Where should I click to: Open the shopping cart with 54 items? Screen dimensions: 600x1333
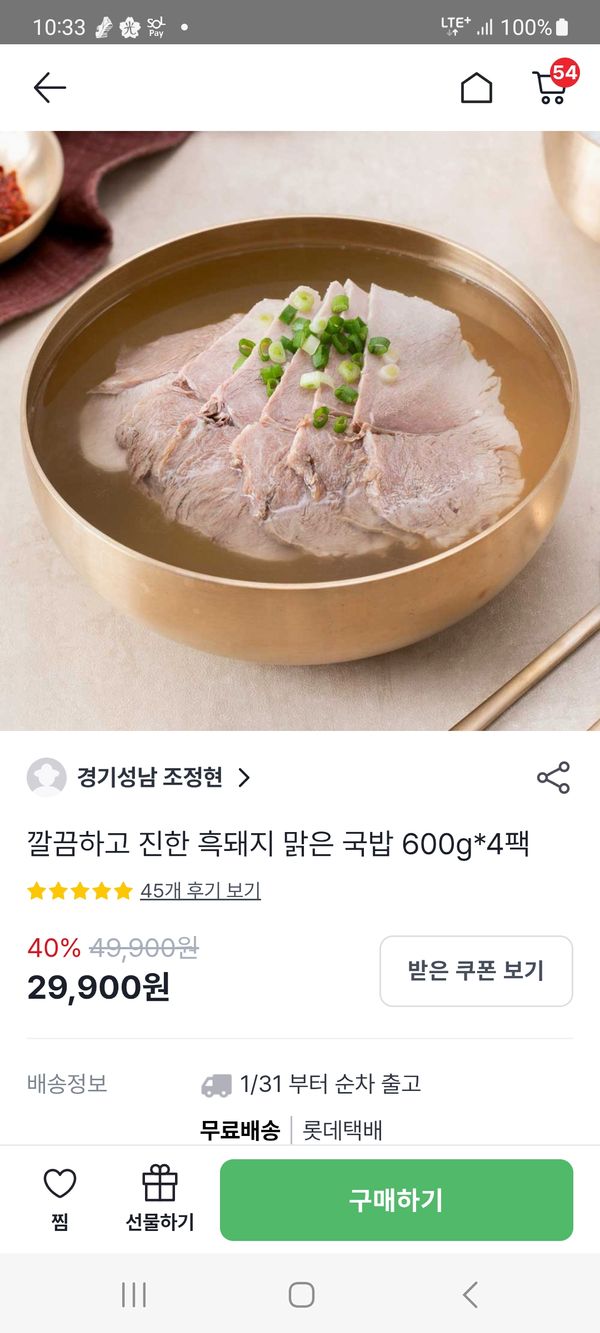(x=551, y=86)
